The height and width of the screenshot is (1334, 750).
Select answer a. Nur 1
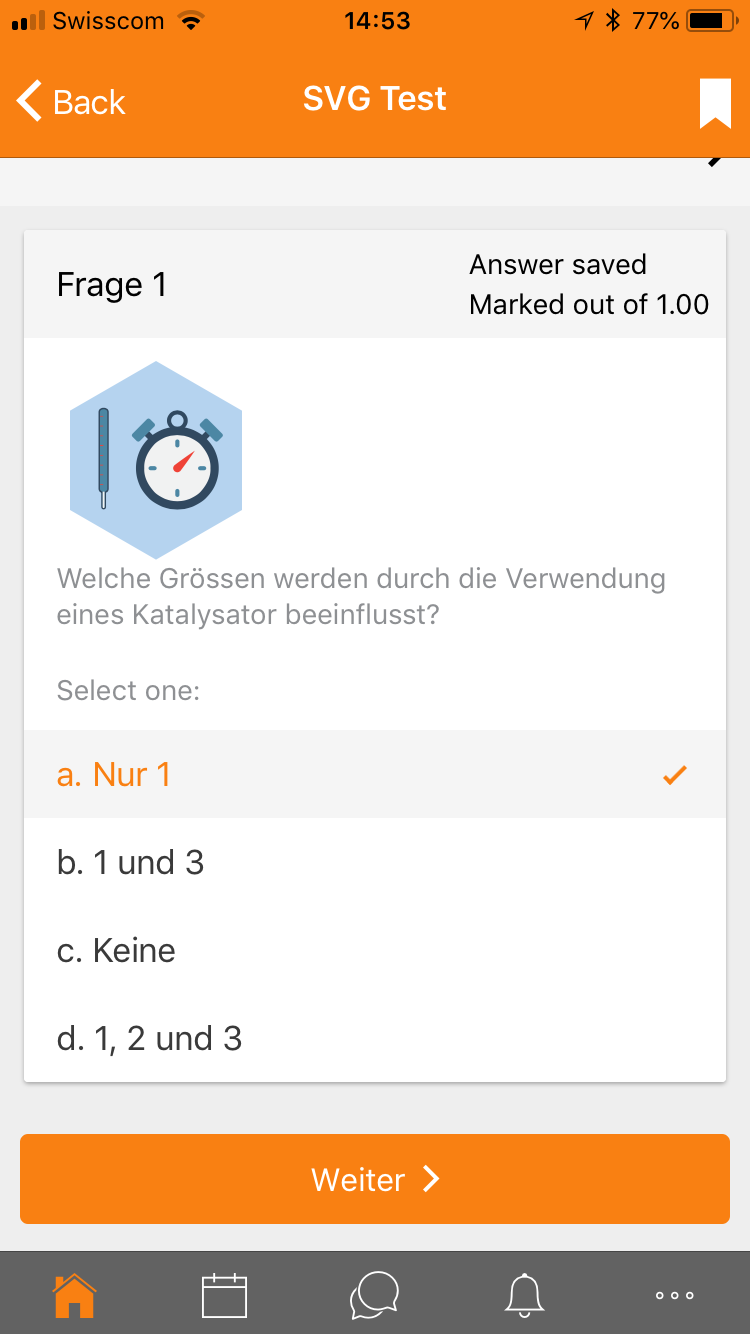click(x=375, y=774)
